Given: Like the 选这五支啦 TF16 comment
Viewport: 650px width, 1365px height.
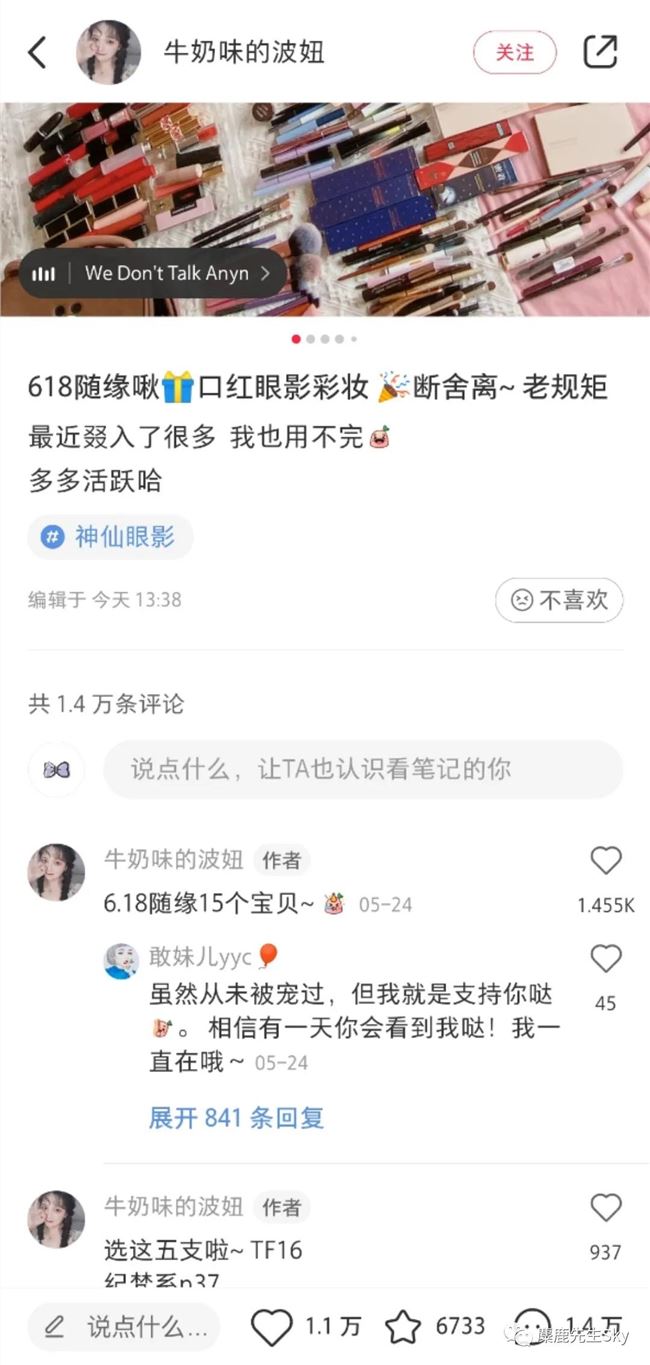Looking at the screenshot, I should [605, 1208].
